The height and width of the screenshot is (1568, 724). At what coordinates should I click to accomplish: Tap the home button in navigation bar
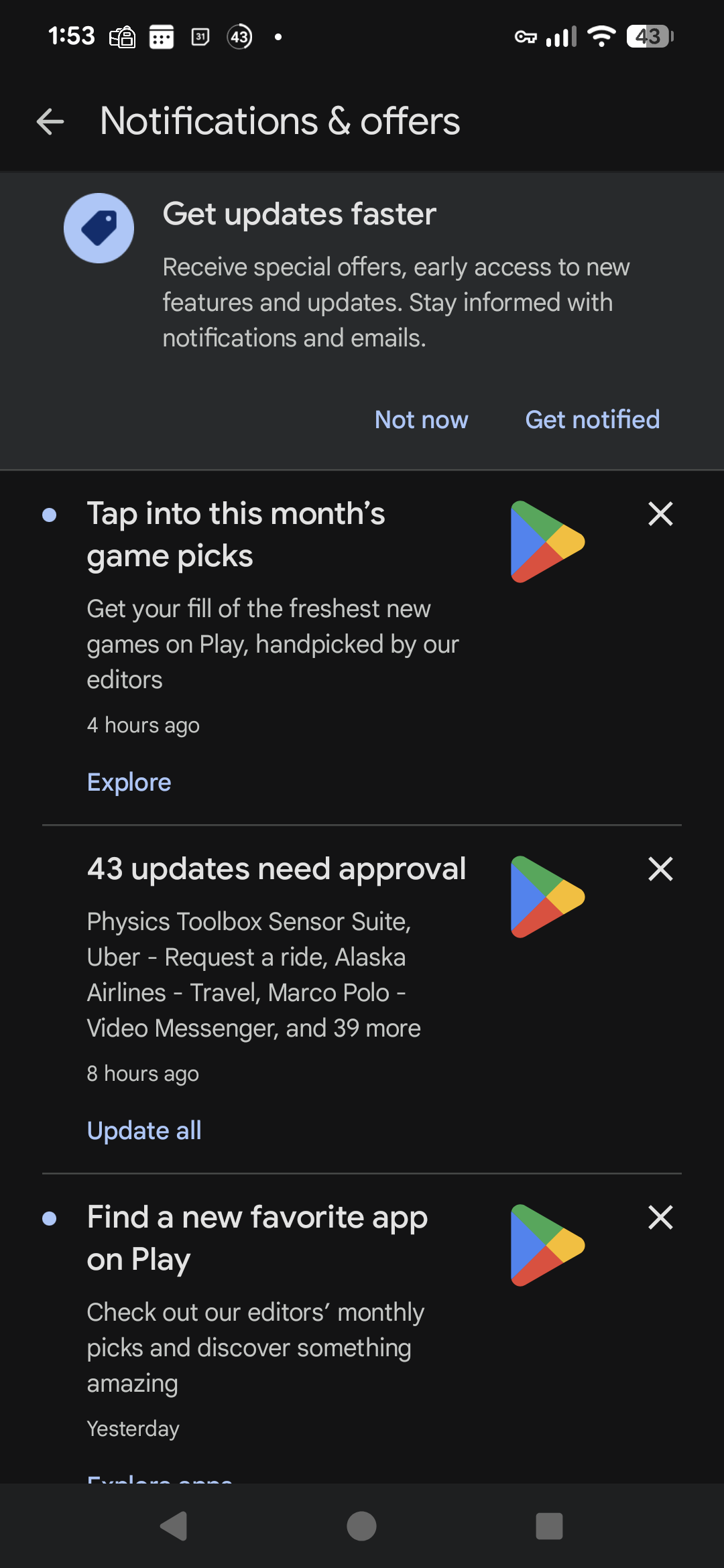click(361, 1526)
